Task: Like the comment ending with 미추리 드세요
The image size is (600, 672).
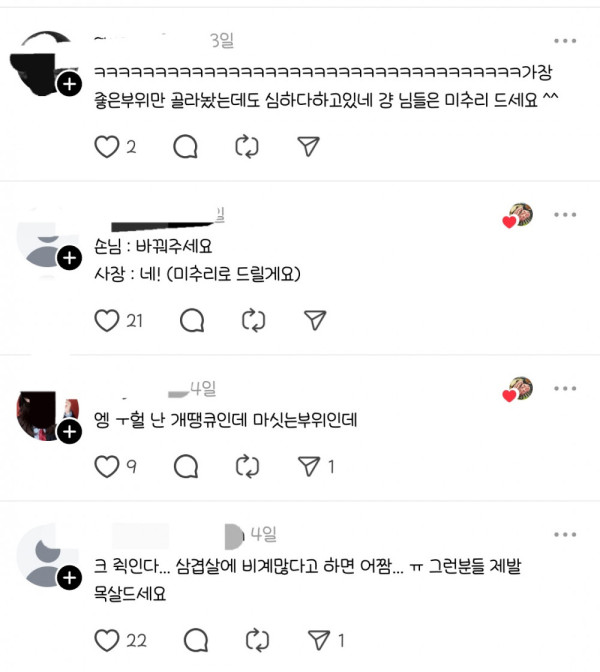Action: (106, 147)
